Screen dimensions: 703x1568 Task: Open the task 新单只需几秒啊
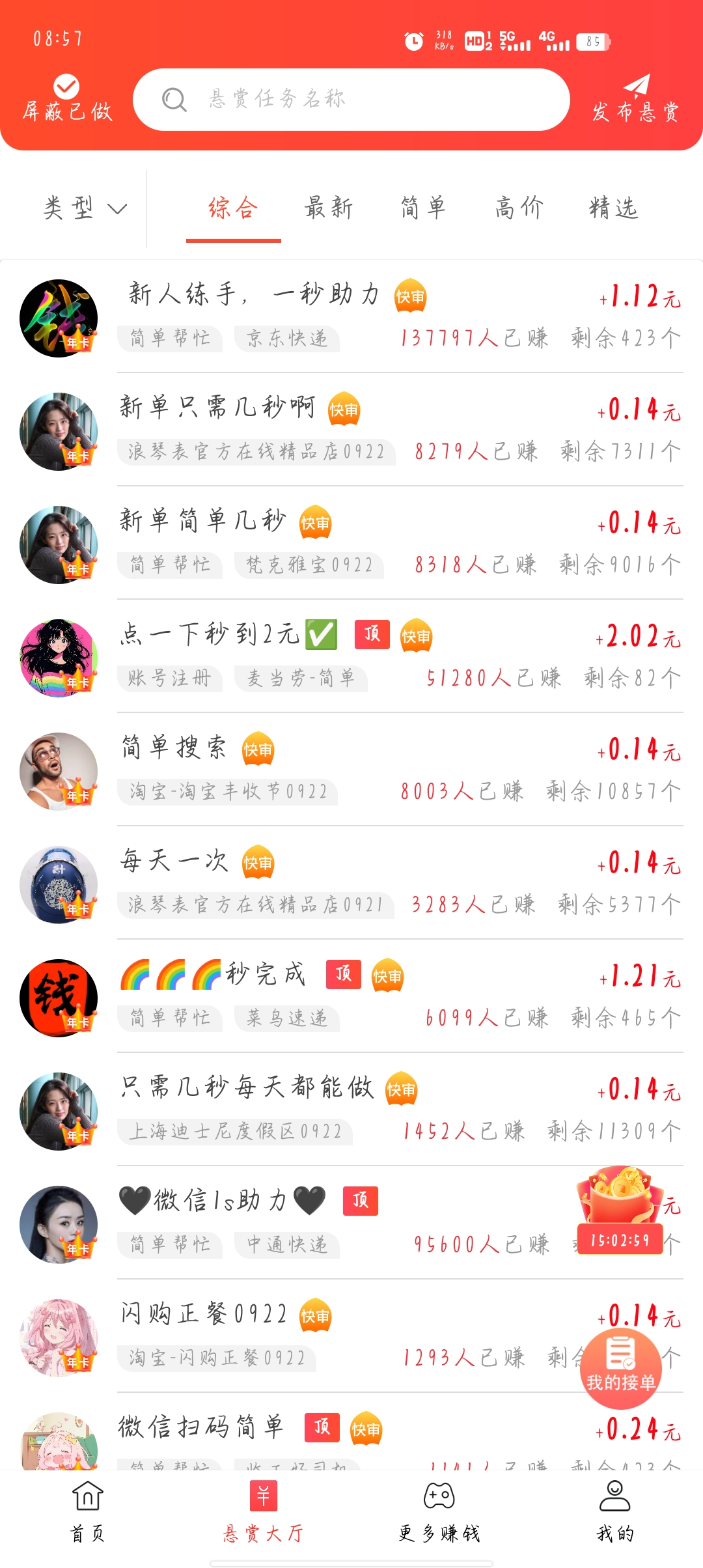coord(217,408)
